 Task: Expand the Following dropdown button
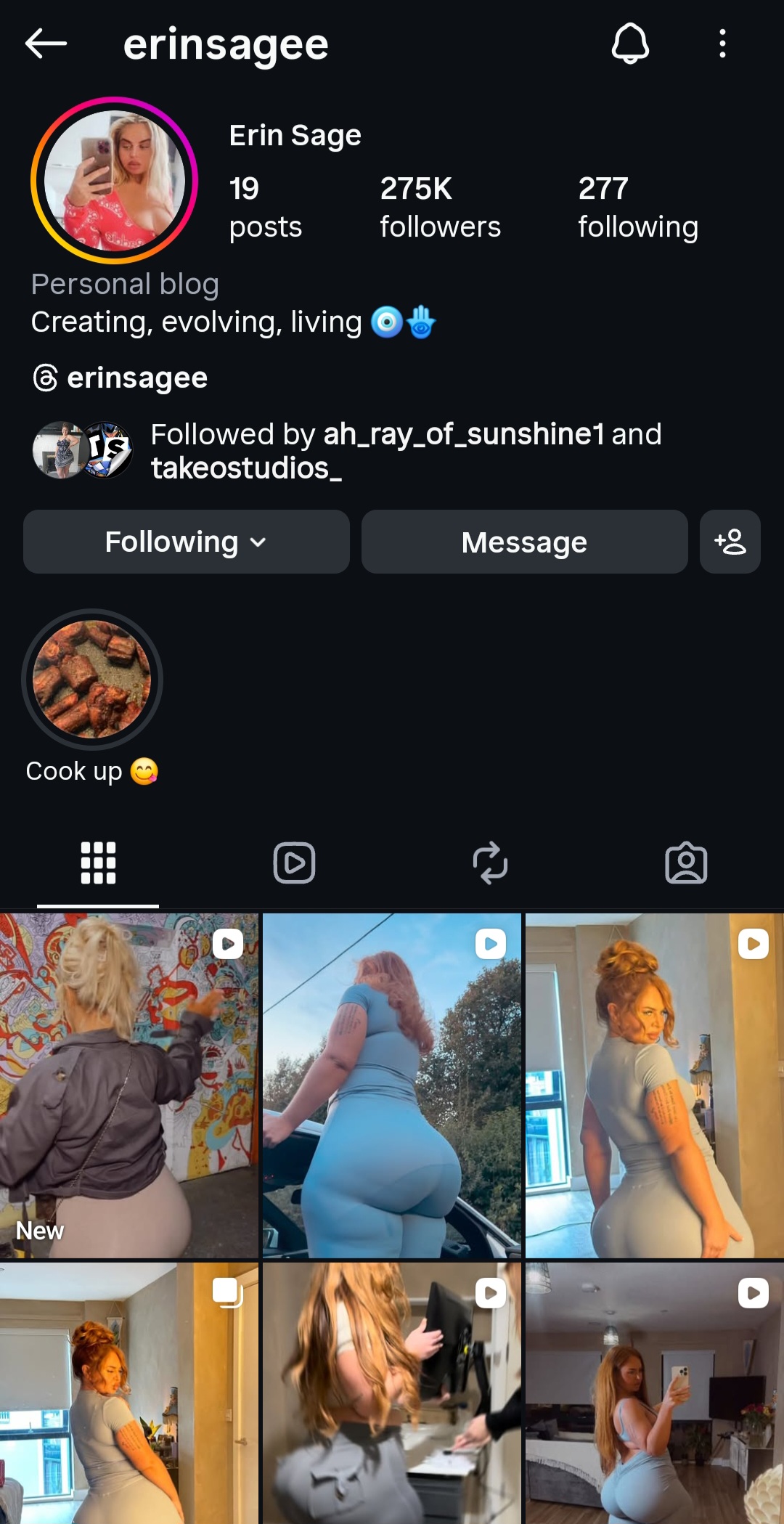coord(186,542)
